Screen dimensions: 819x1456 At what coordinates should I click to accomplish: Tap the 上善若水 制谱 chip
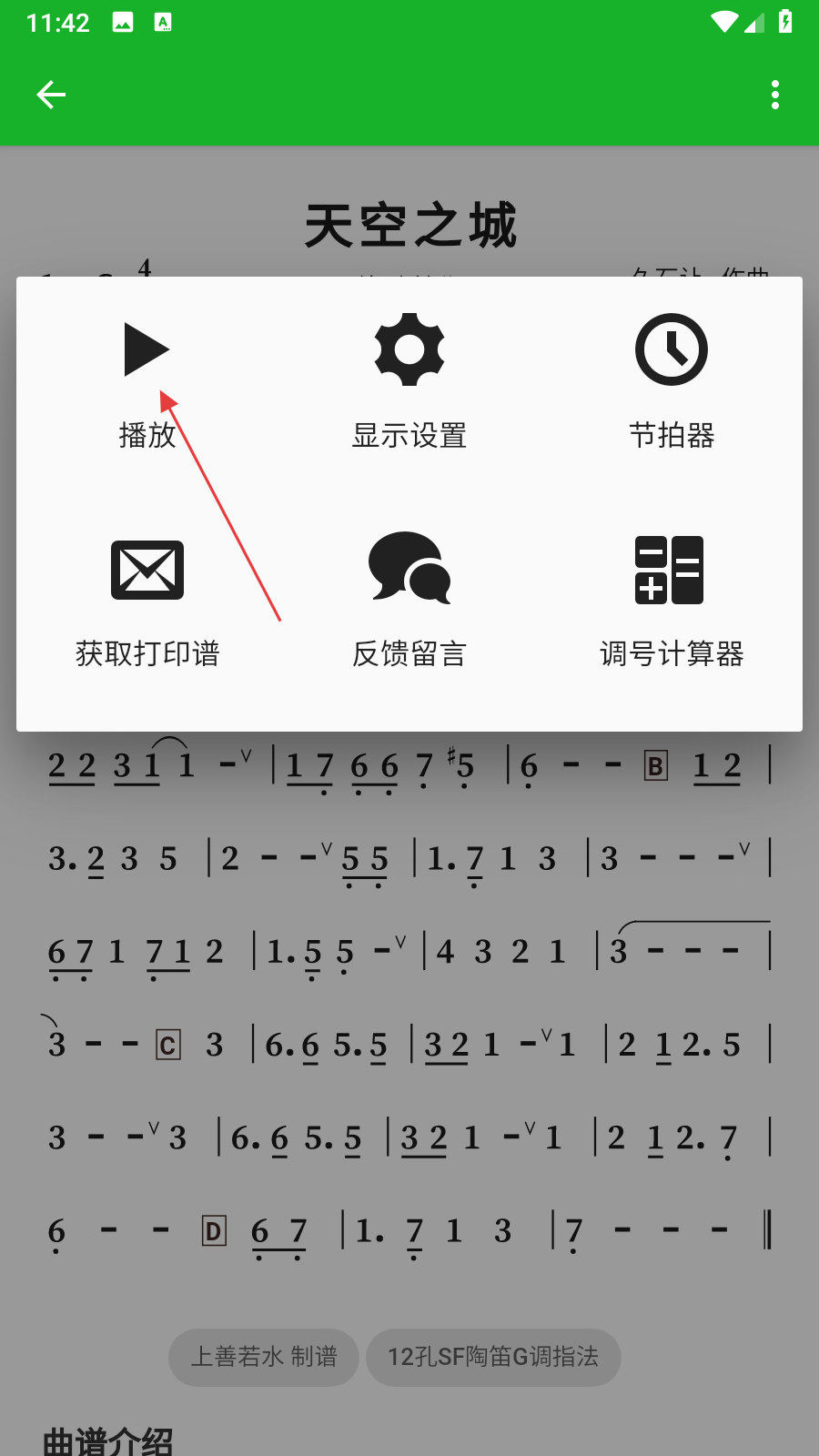pyautogui.click(x=264, y=1357)
